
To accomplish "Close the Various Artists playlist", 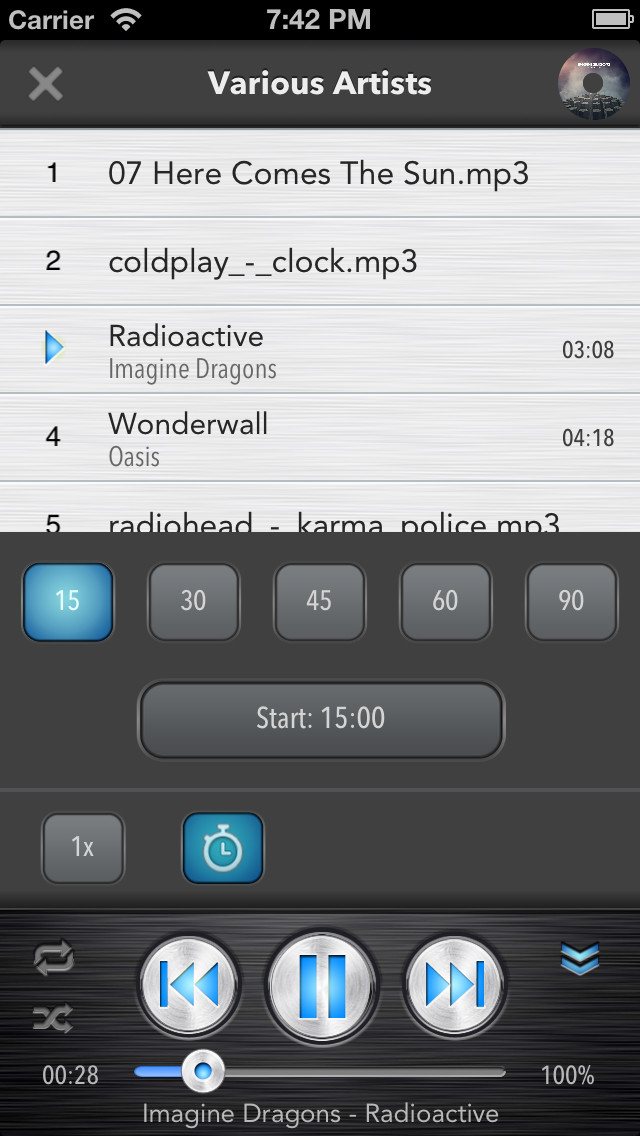I will pyautogui.click(x=46, y=83).
